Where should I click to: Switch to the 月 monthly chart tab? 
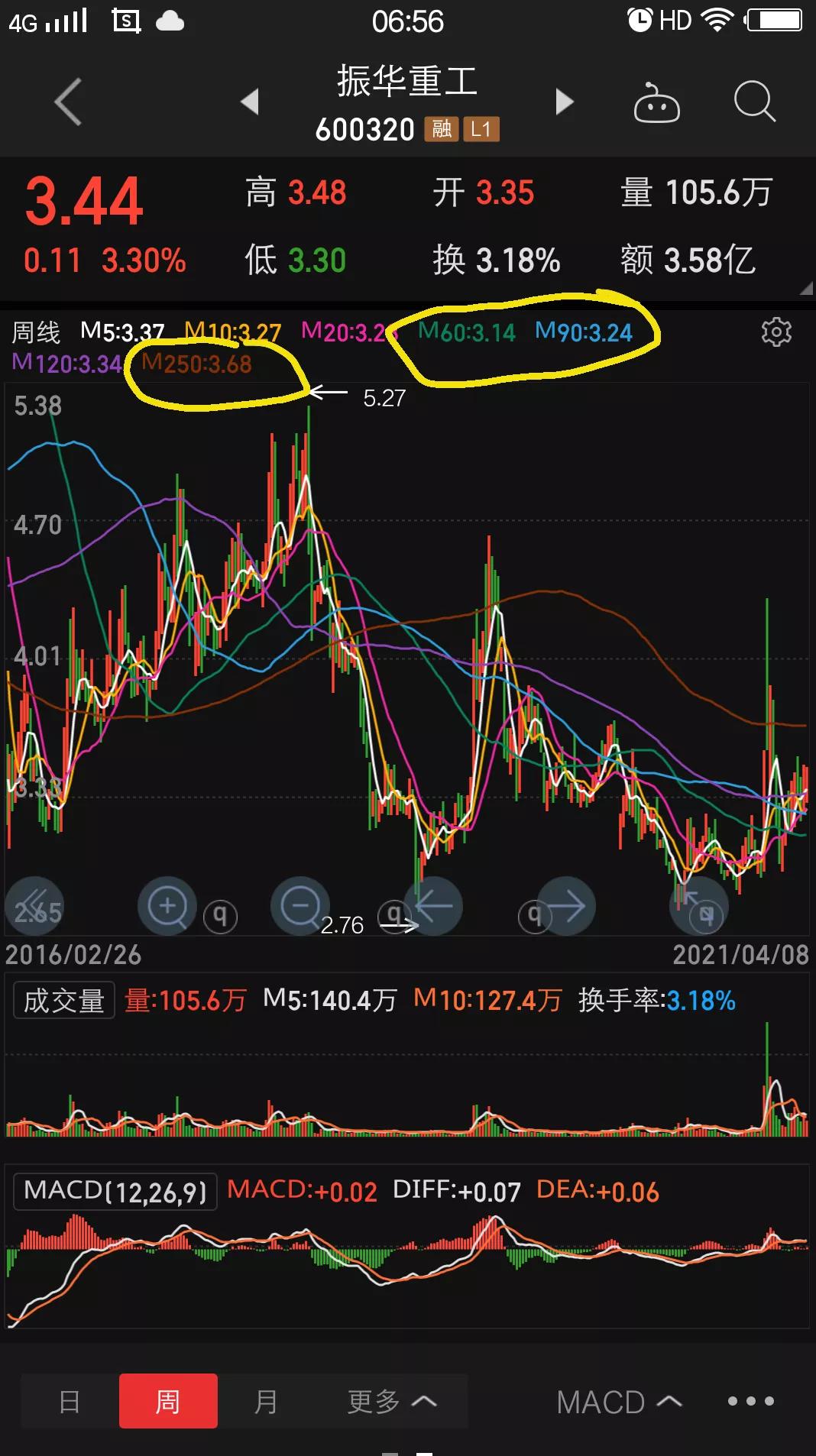267,1400
